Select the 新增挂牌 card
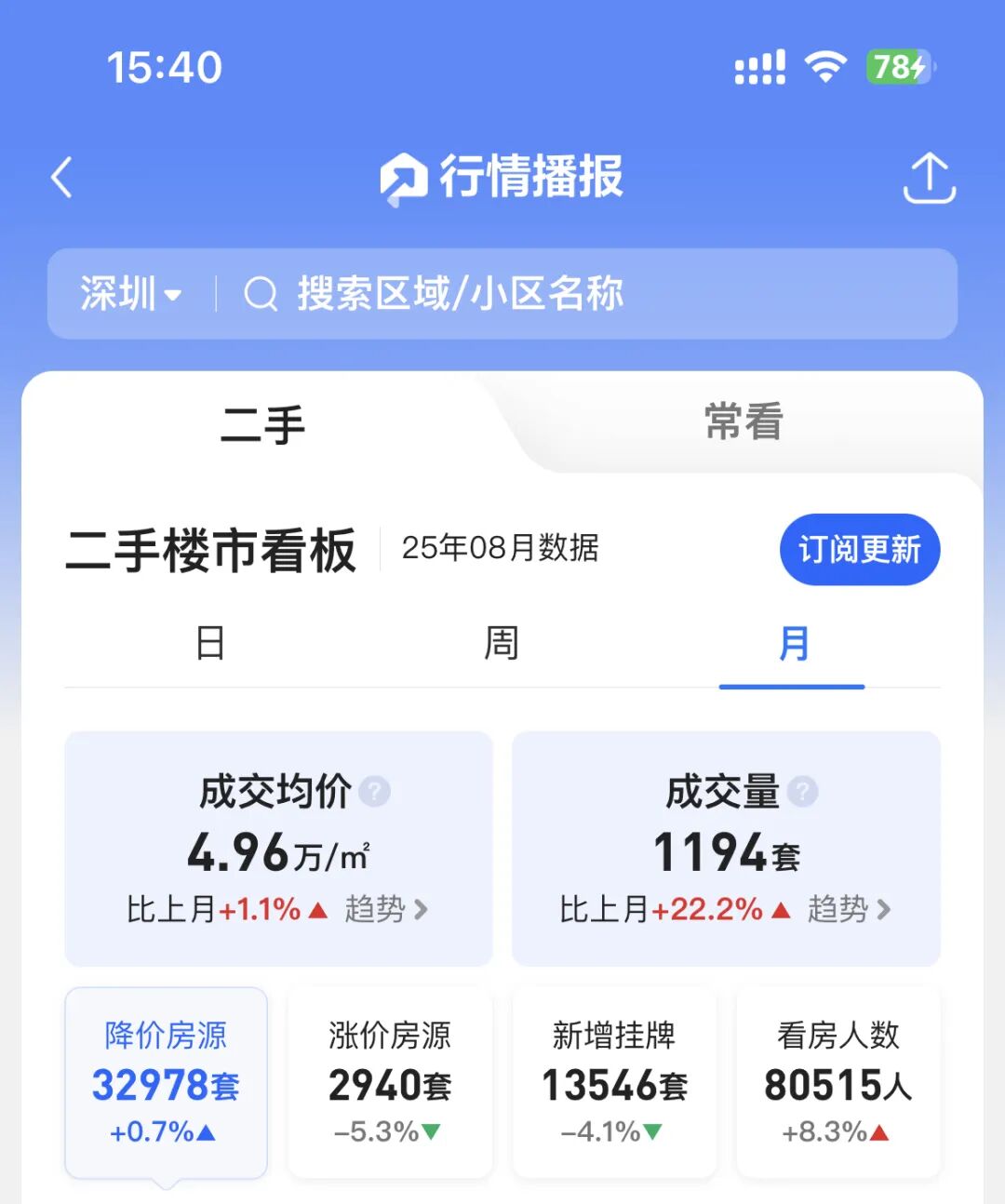Image resolution: width=1005 pixels, height=1204 pixels. (614, 1083)
